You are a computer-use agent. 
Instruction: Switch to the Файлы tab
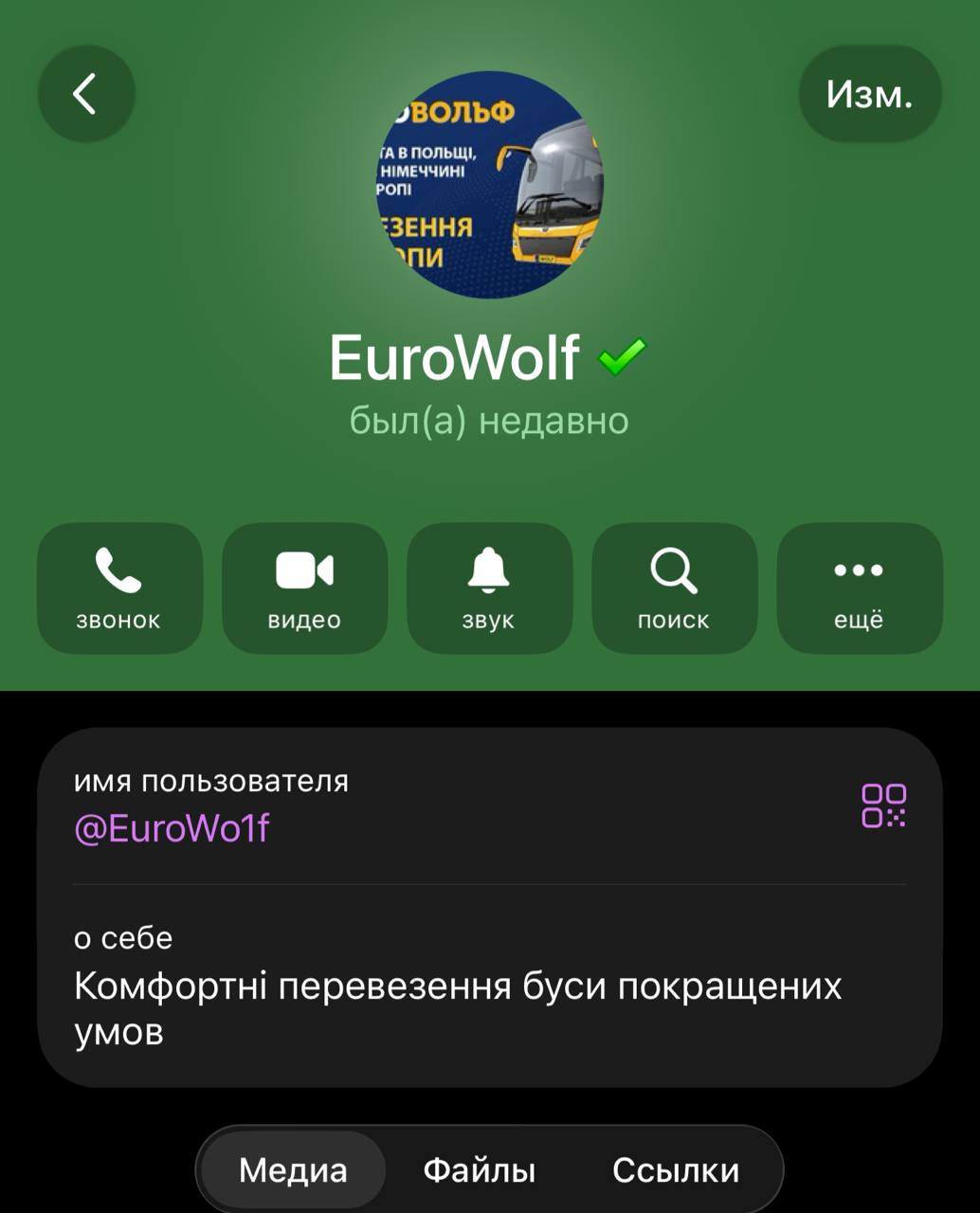coord(479,1169)
